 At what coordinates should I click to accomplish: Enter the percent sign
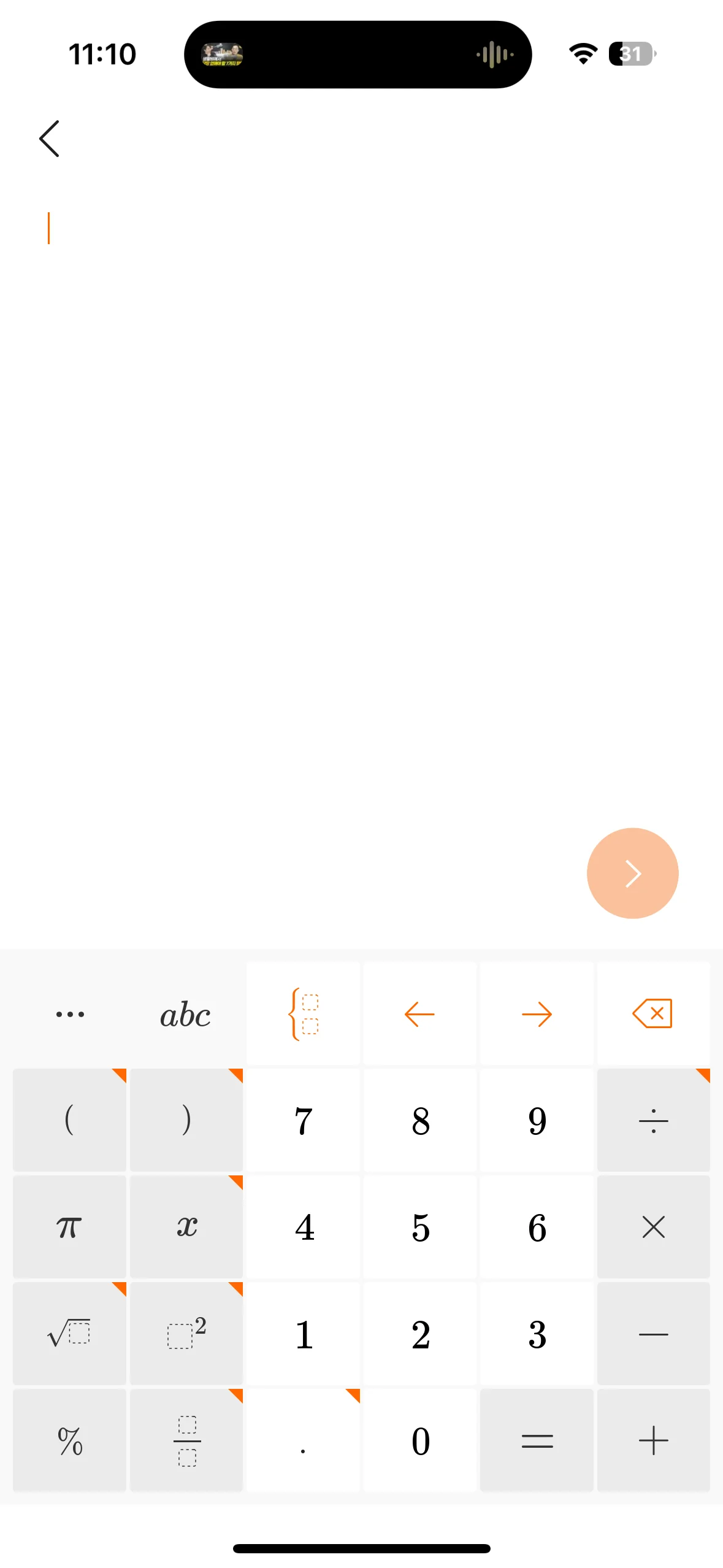[x=70, y=1440]
